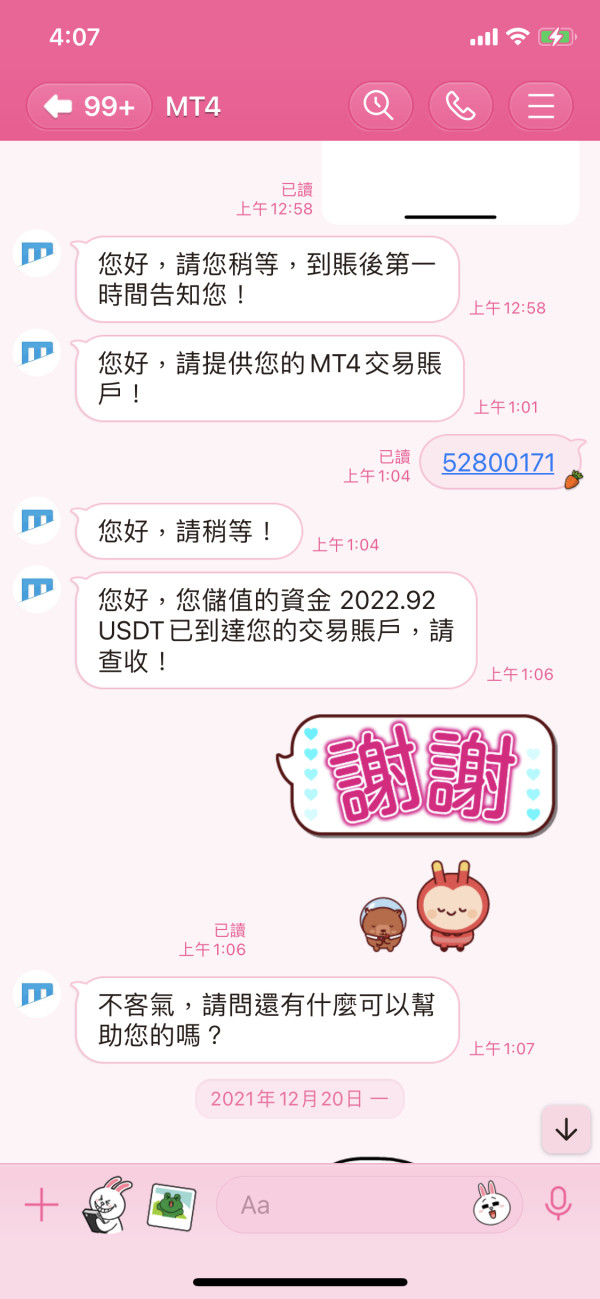
Task: Open the chat options menu
Action: click(x=541, y=106)
